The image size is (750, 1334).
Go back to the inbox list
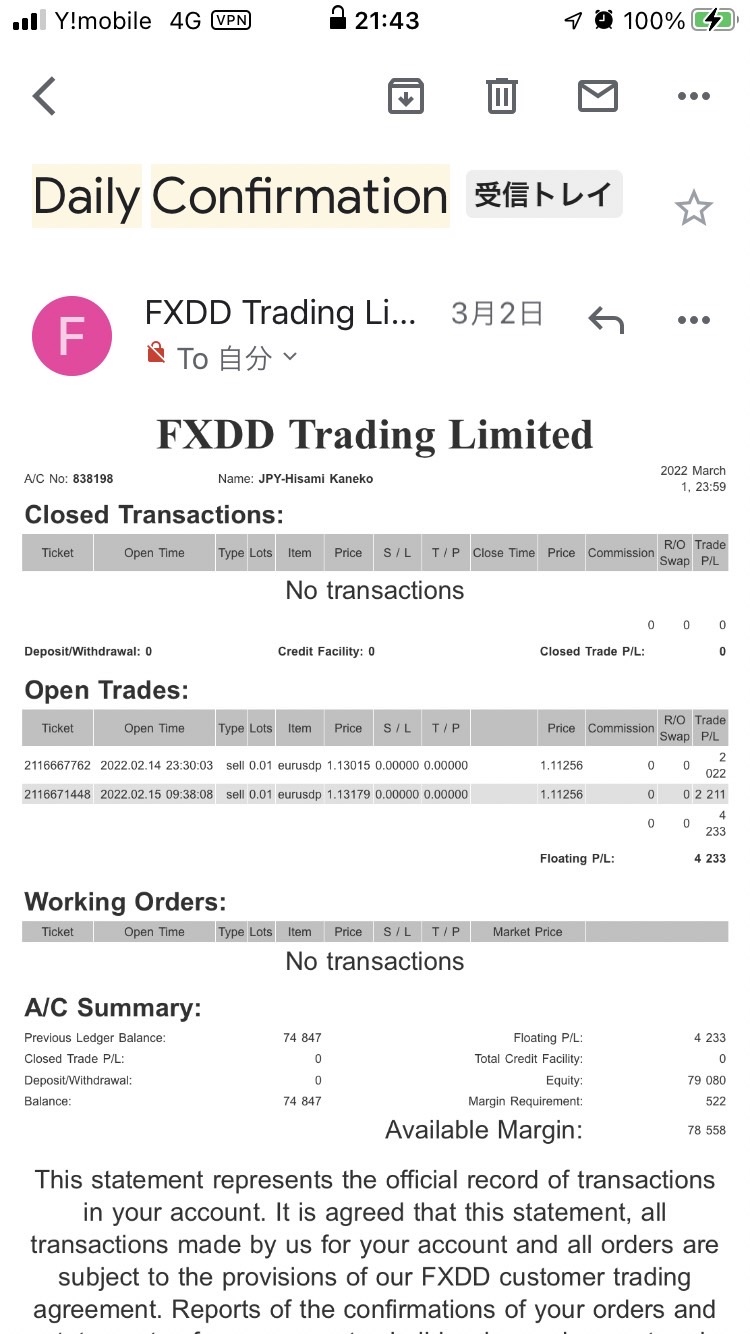coord(45,96)
